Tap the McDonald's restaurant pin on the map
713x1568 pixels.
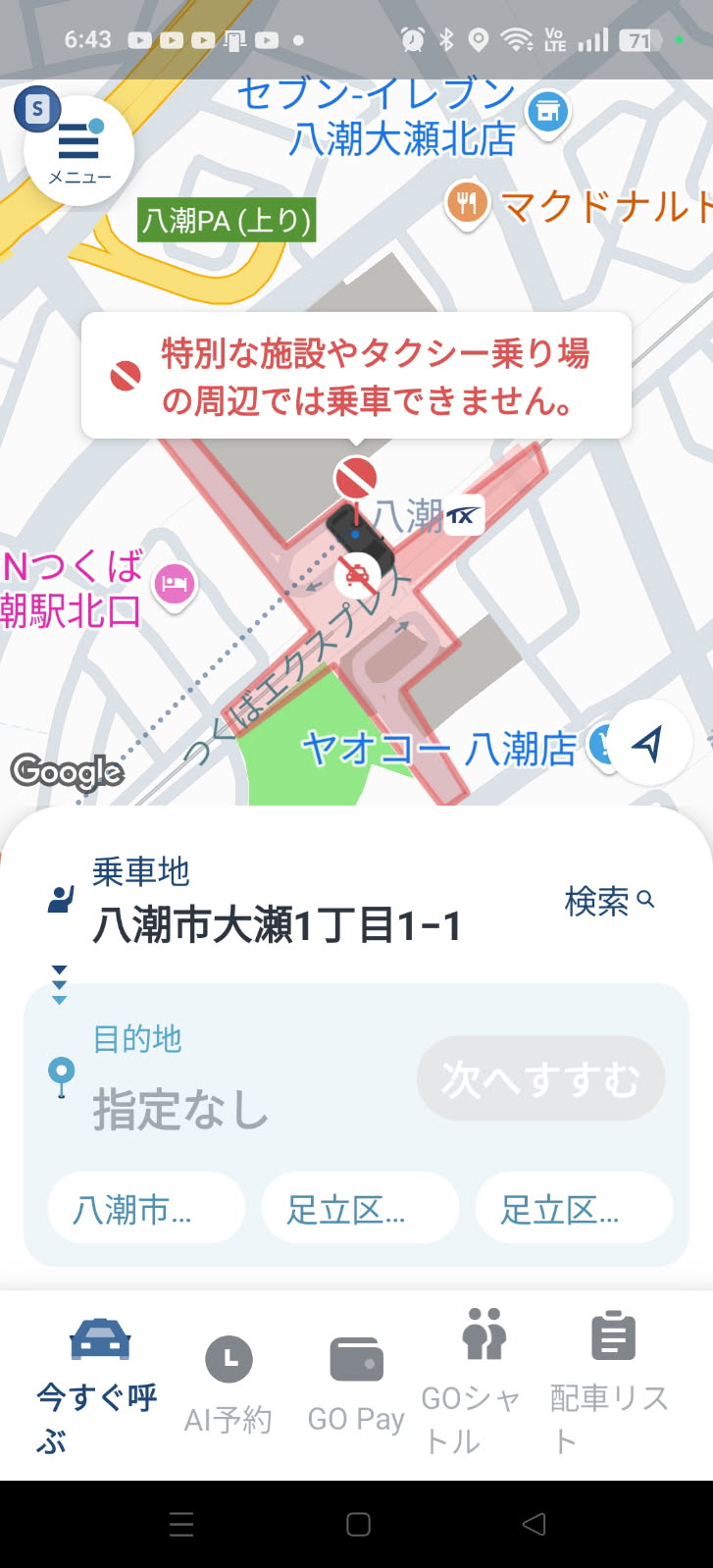468,203
